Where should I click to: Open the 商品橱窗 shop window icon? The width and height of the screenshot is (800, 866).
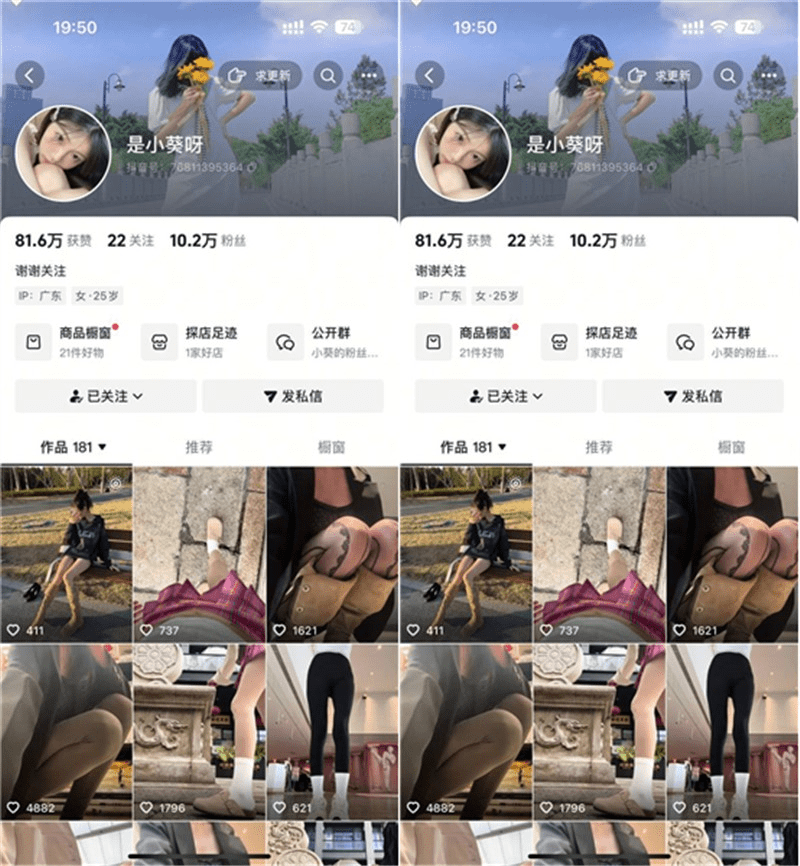(33, 342)
